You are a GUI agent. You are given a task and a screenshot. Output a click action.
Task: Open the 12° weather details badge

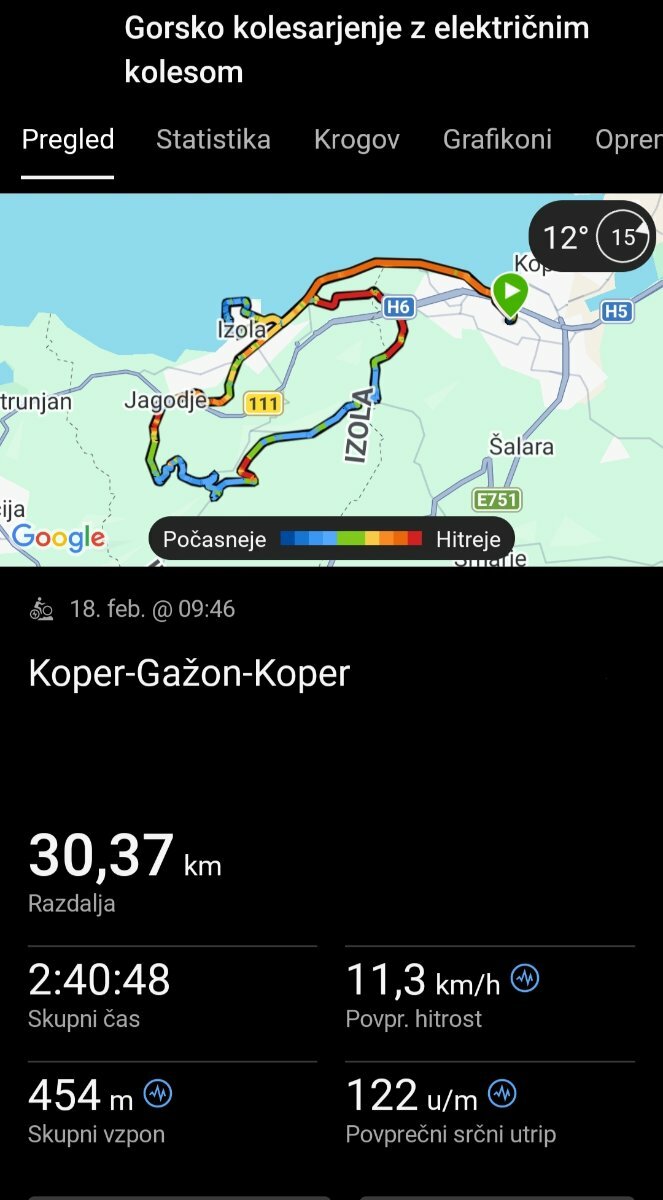click(591, 237)
